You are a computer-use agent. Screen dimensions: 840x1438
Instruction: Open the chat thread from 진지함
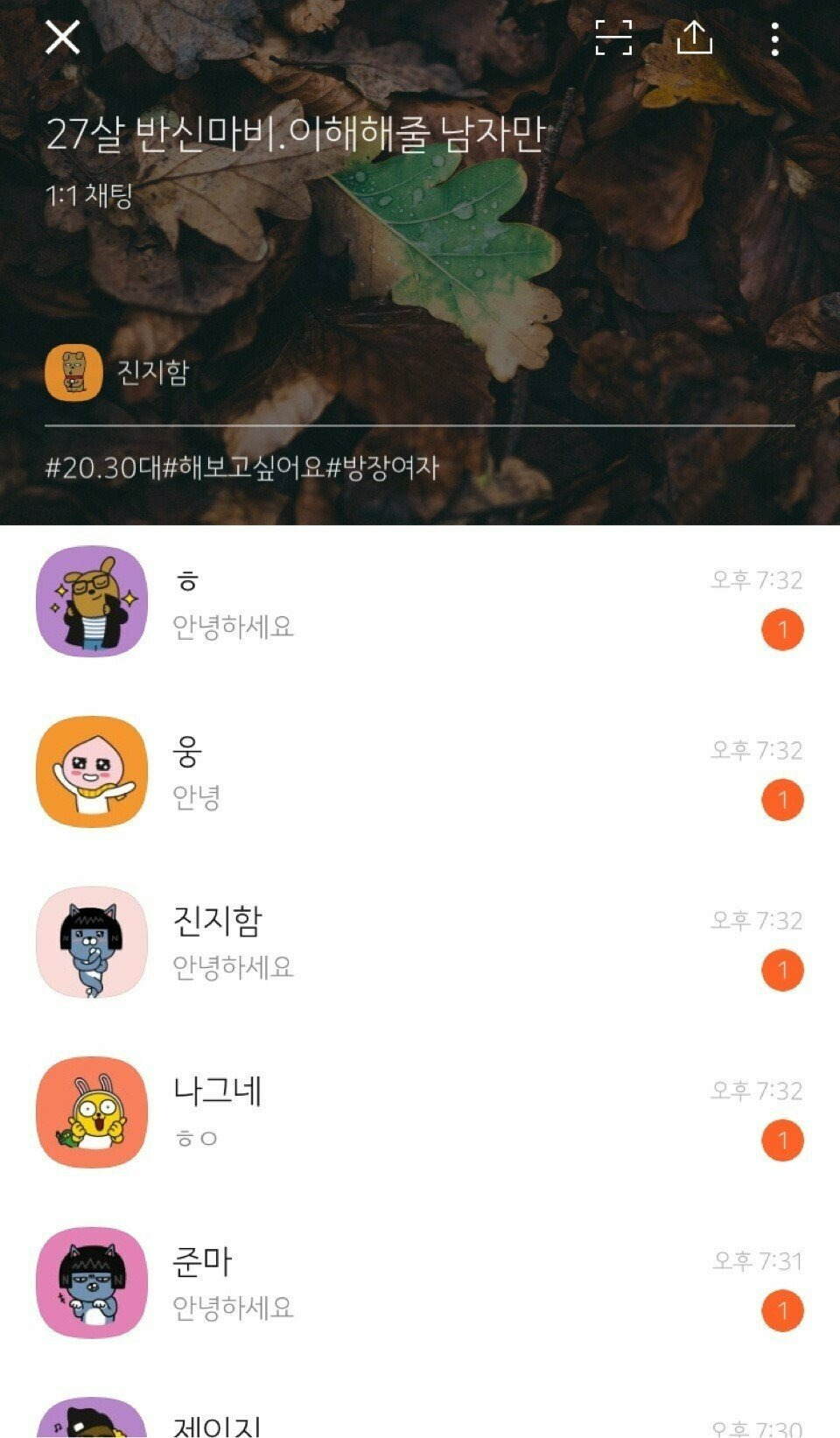[420, 943]
